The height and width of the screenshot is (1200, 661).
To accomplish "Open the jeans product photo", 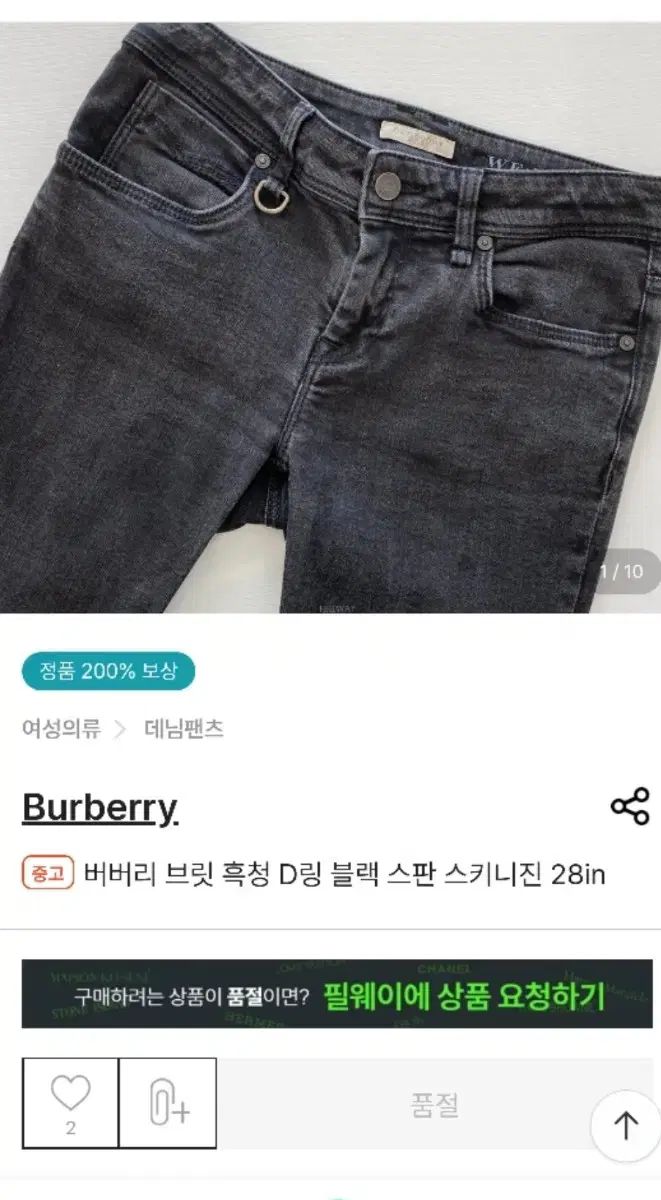I will (330, 320).
